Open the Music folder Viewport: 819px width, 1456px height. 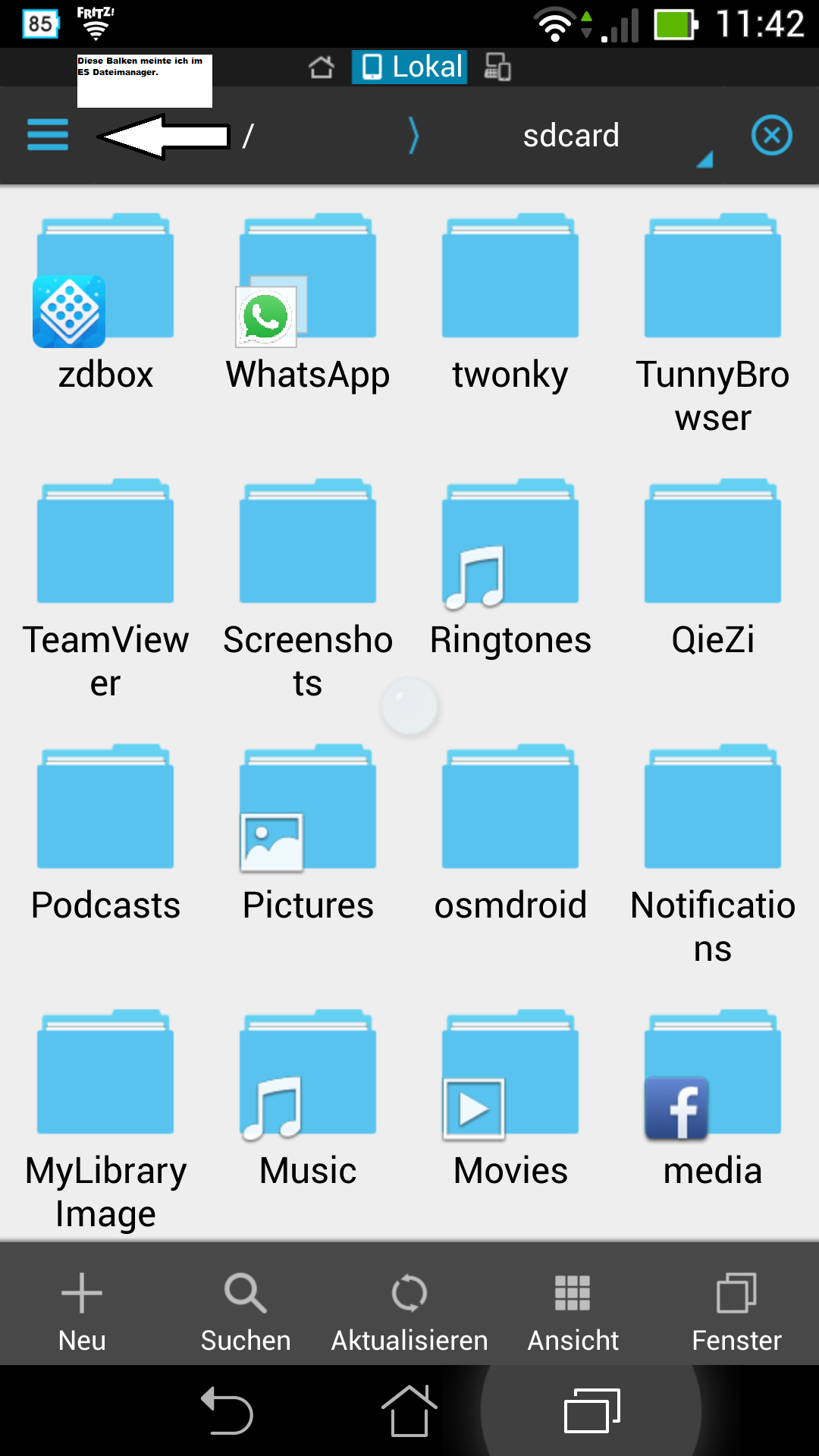(308, 1100)
